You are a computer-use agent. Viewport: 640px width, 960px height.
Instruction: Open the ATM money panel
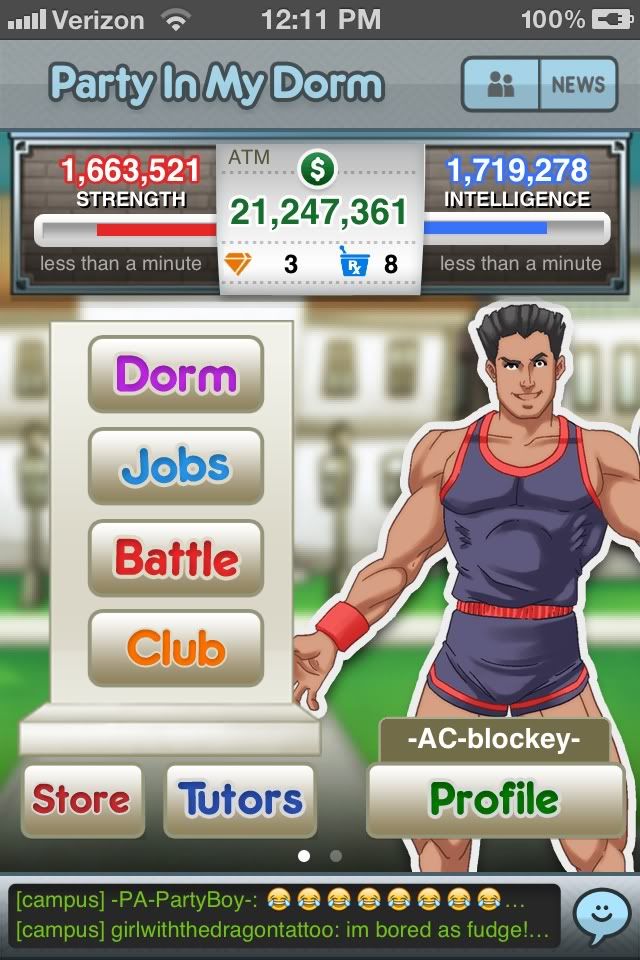point(318,212)
